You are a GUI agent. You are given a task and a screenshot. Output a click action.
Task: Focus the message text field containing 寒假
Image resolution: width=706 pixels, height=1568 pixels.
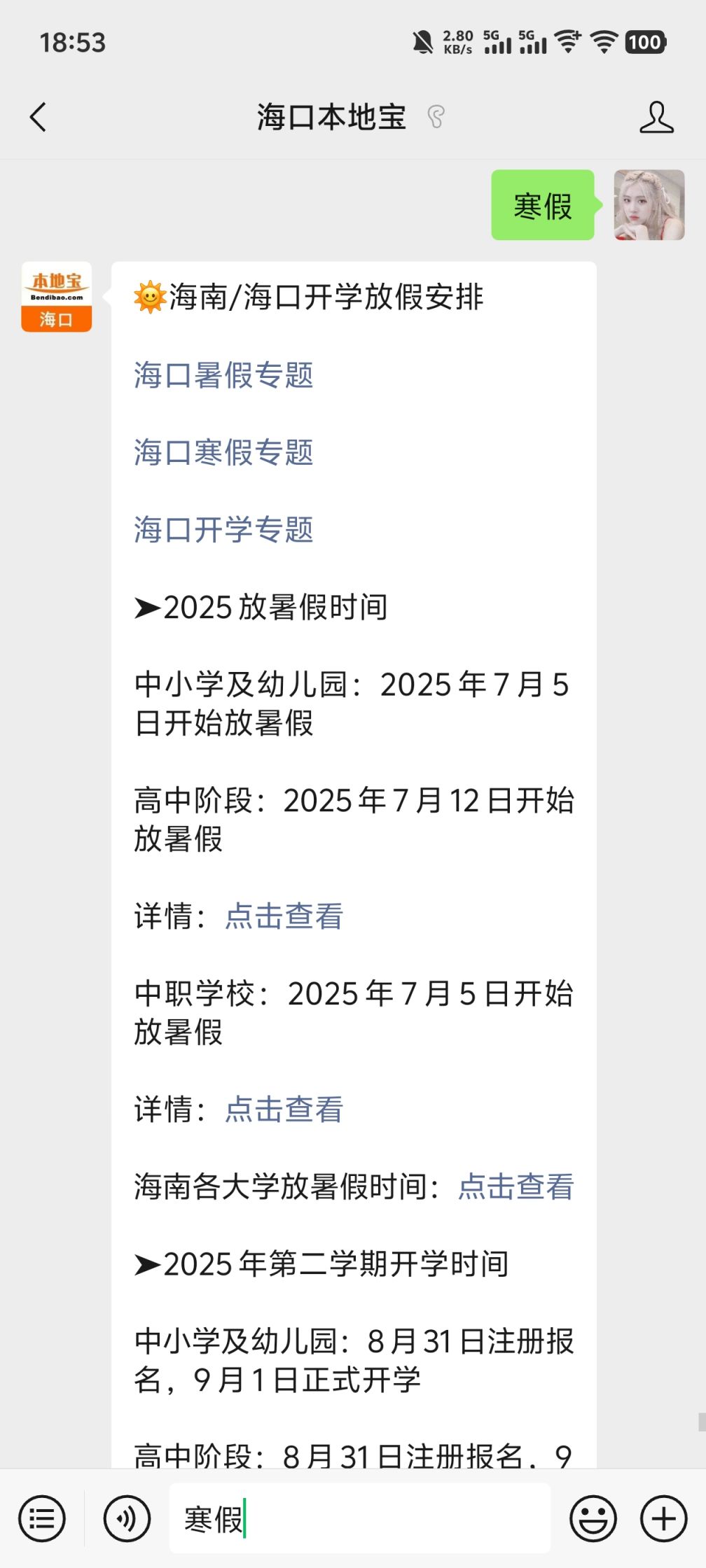360,1519
